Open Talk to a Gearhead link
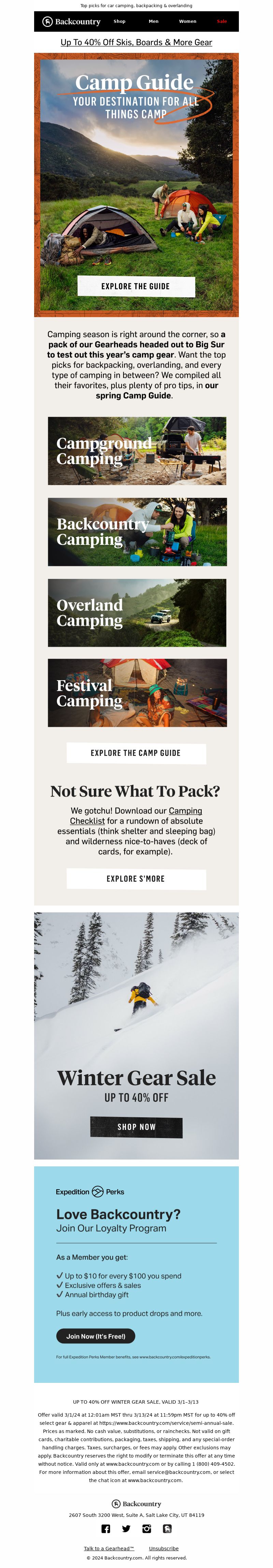This screenshot has height=1568, width=273. pos(109,1549)
